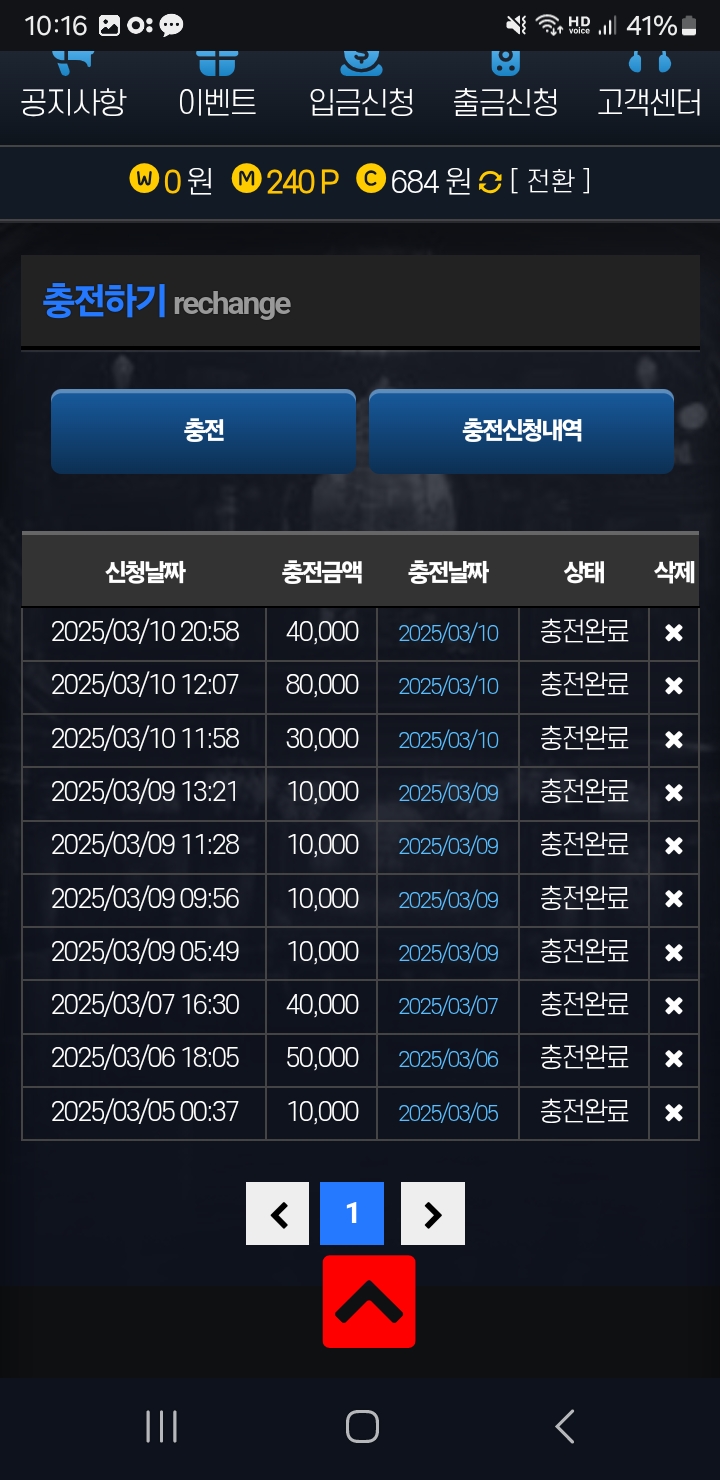The height and width of the screenshot is (1480, 720).
Task: Refresh the balance with the yellow reload icon
Action: tap(490, 182)
